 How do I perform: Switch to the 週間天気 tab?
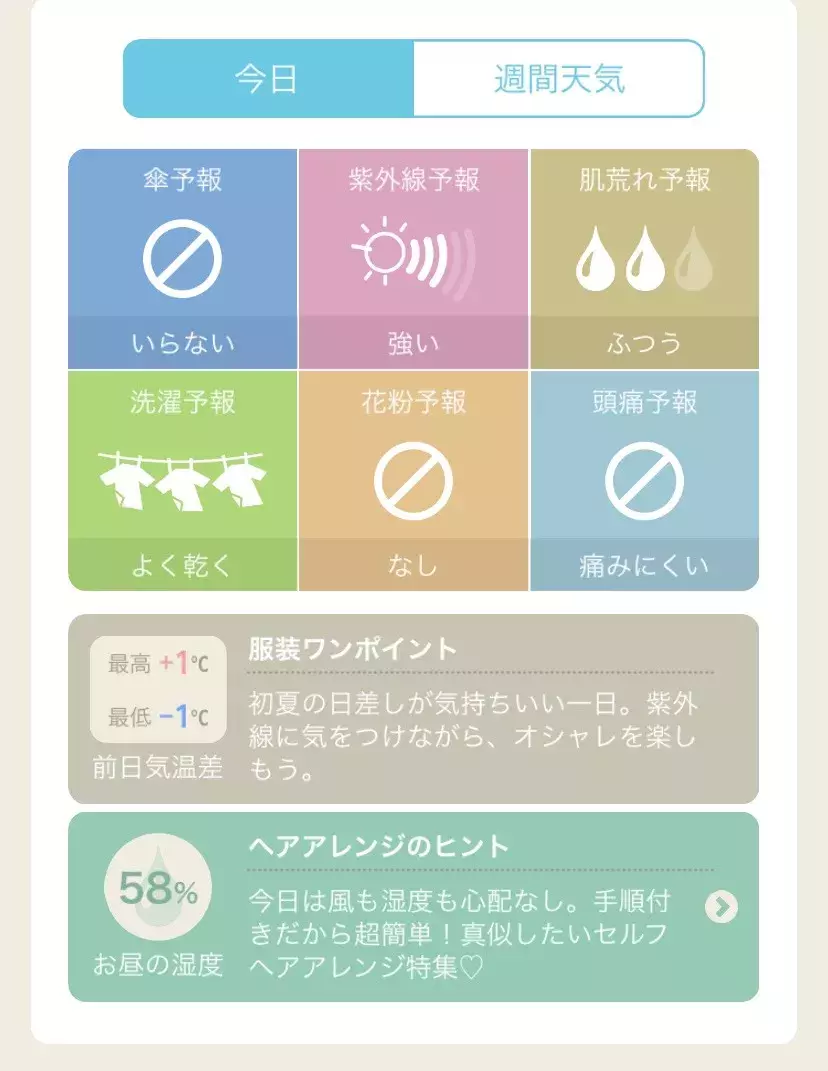[558, 79]
